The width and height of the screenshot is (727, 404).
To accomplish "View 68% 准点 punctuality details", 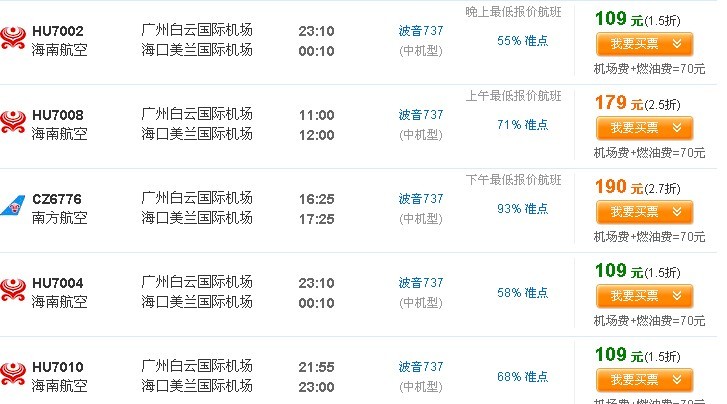I will [x=522, y=377].
